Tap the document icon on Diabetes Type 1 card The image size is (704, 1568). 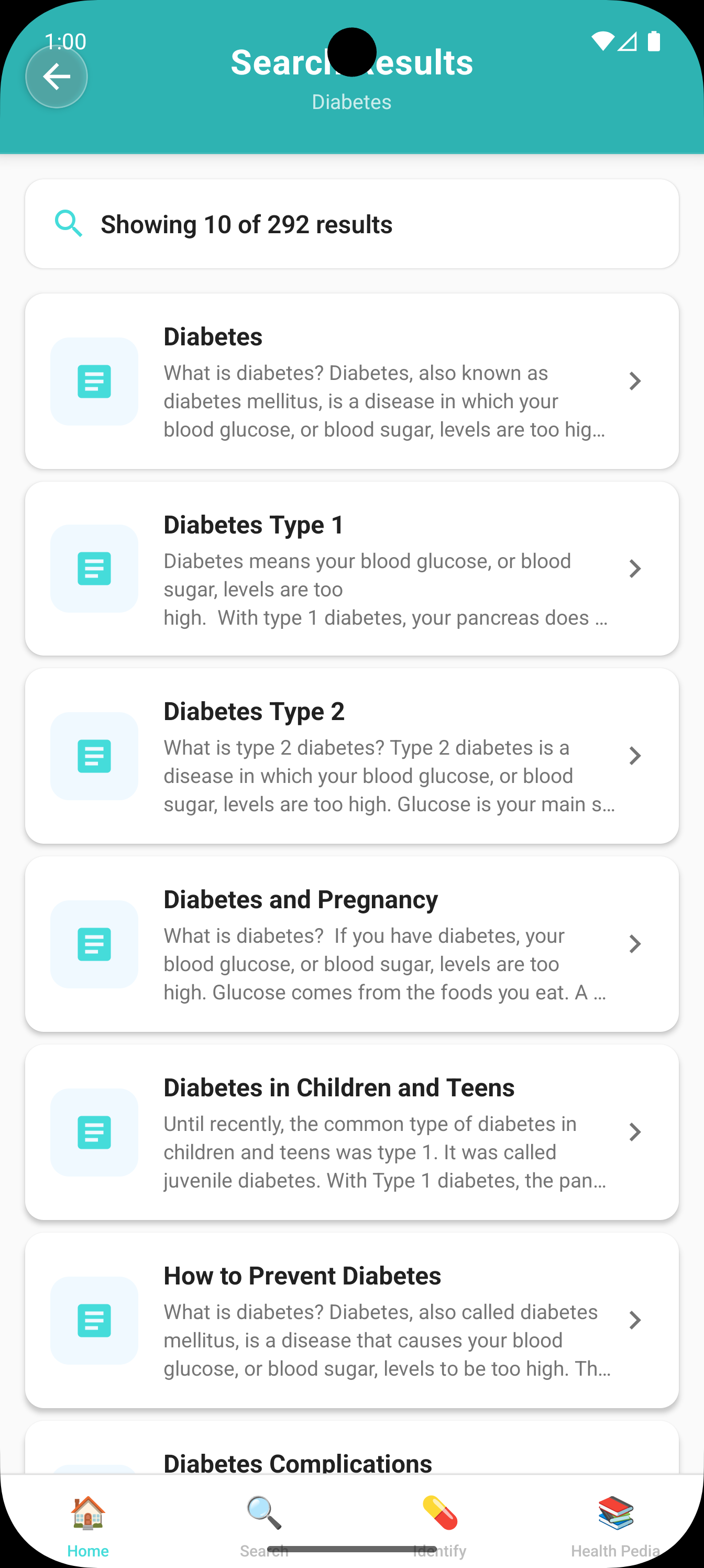(x=94, y=569)
